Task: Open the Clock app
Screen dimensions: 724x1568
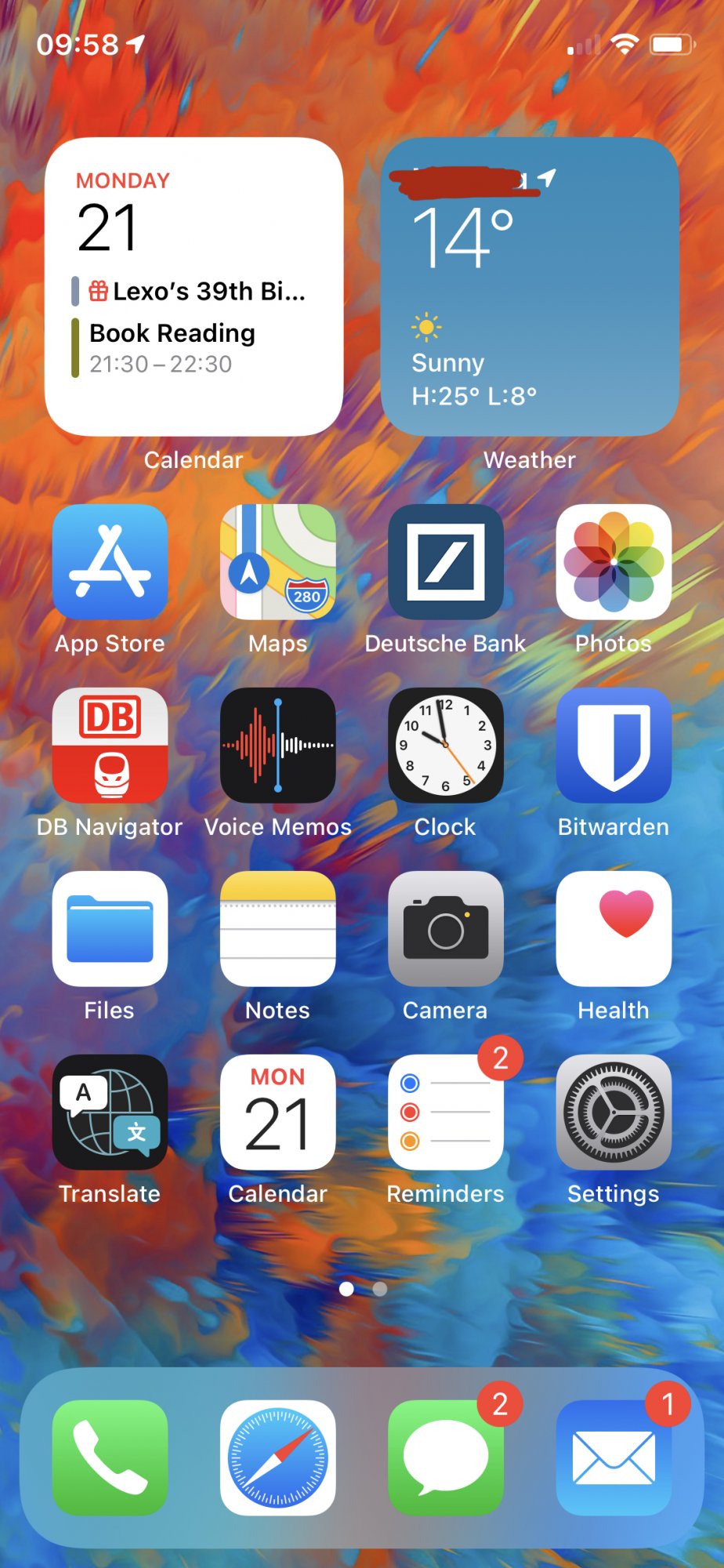Action: (x=445, y=746)
